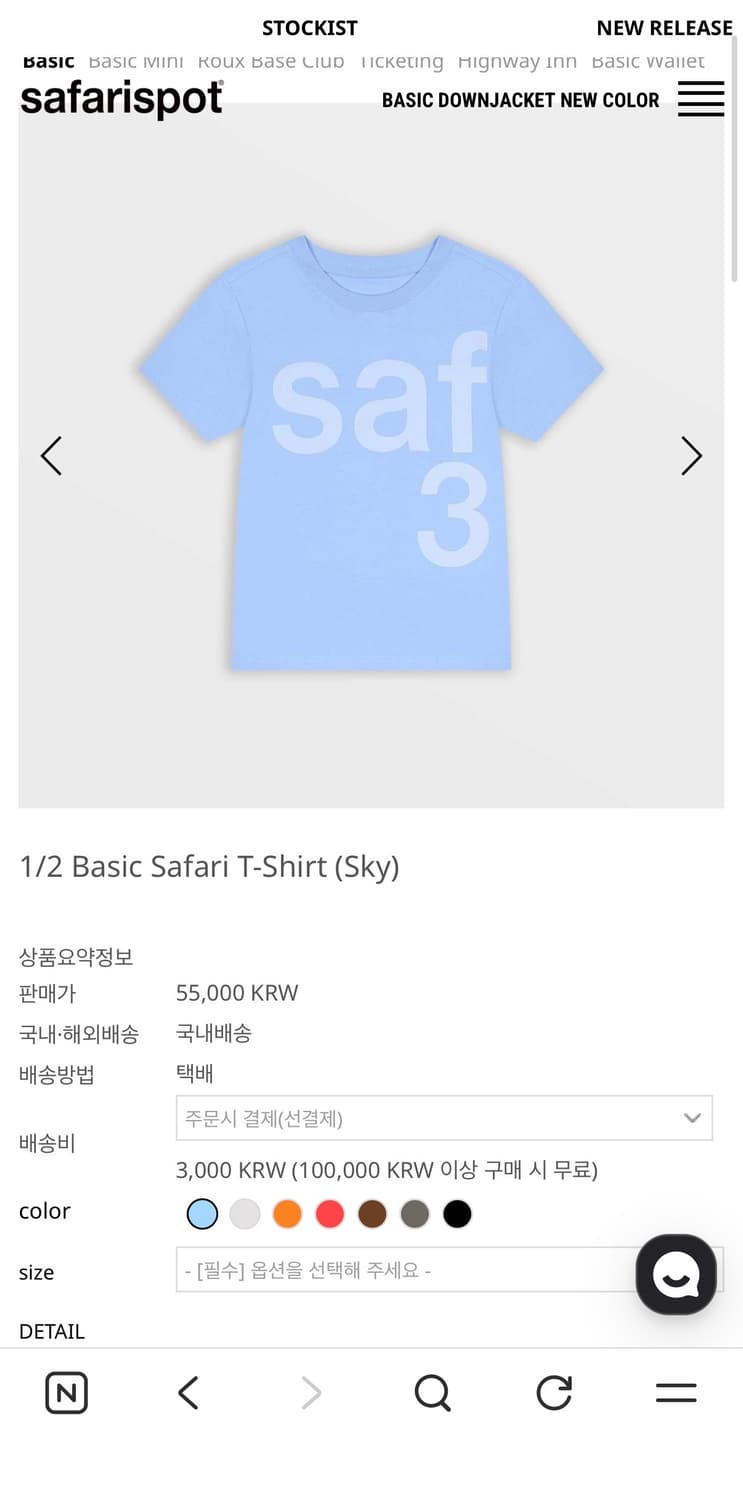Choose the brown color option
This screenshot has width=743, height=1500.
point(372,1213)
